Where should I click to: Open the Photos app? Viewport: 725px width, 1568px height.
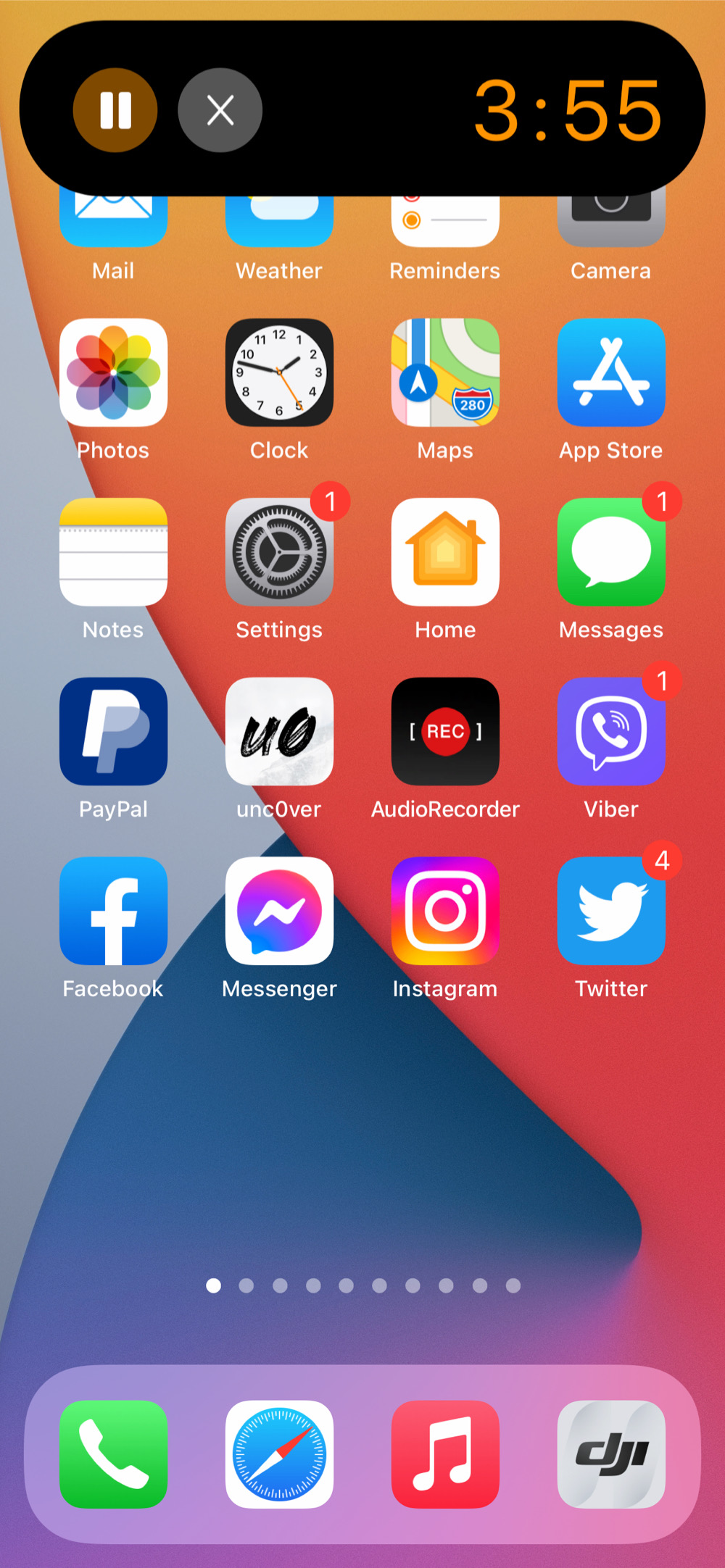point(113,372)
